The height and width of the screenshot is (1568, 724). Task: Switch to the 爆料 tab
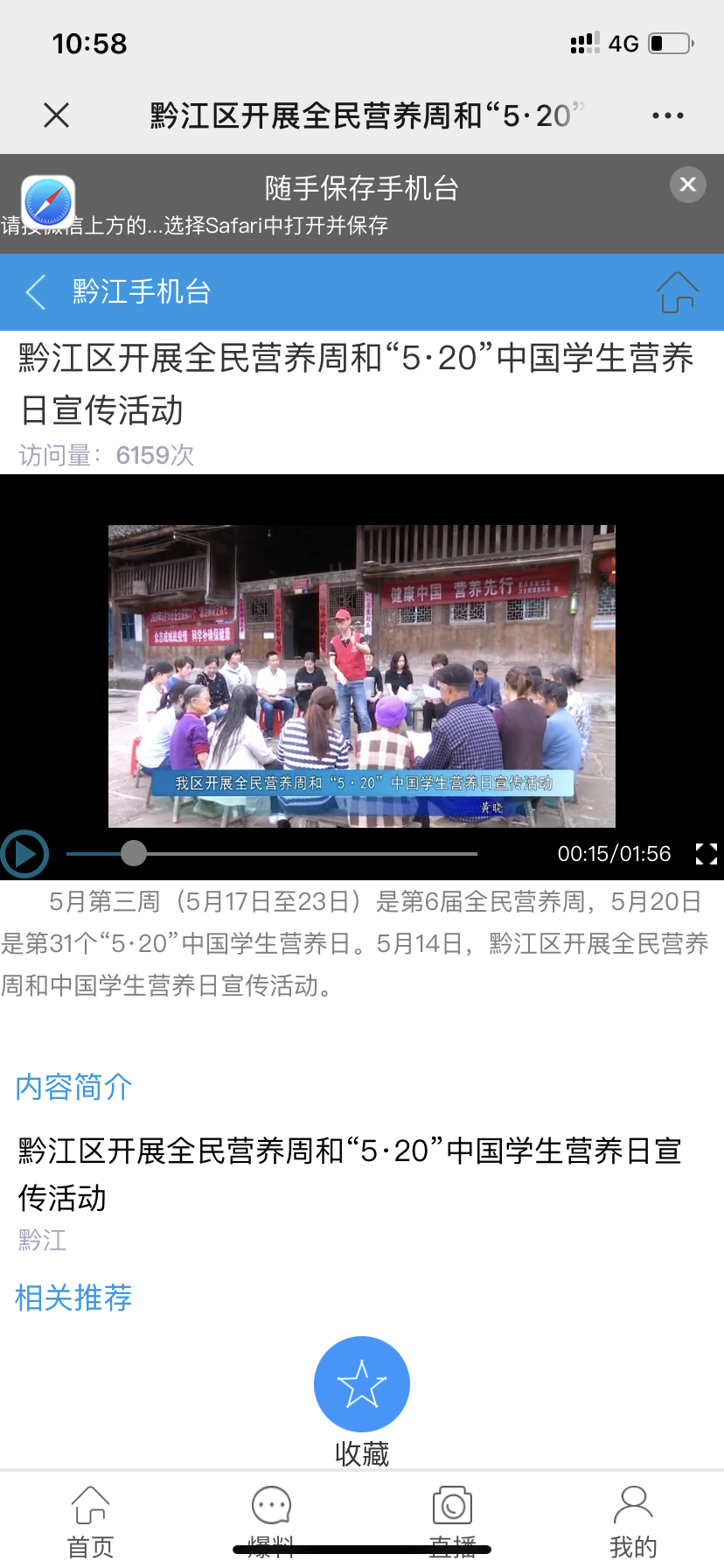271,1521
